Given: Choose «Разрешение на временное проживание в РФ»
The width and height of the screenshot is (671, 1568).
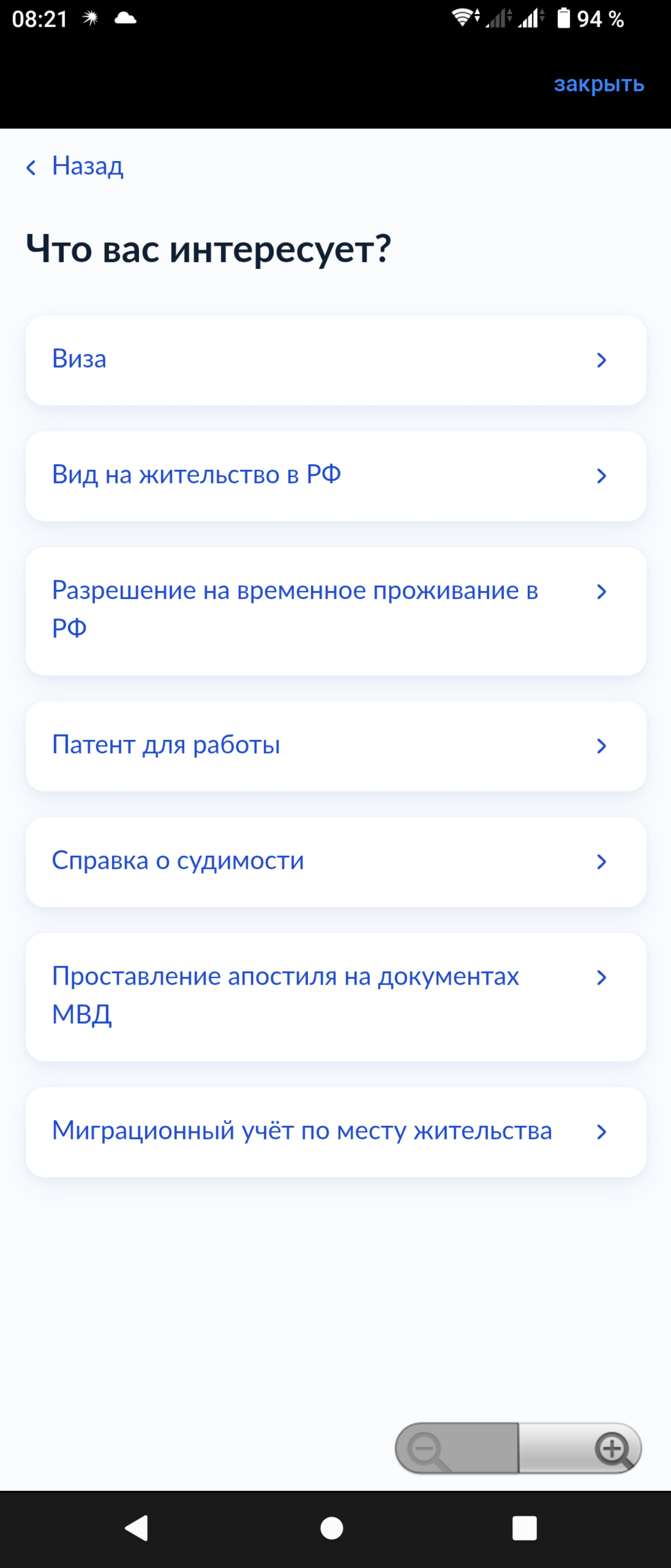Looking at the screenshot, I should (x=335, y=610).
